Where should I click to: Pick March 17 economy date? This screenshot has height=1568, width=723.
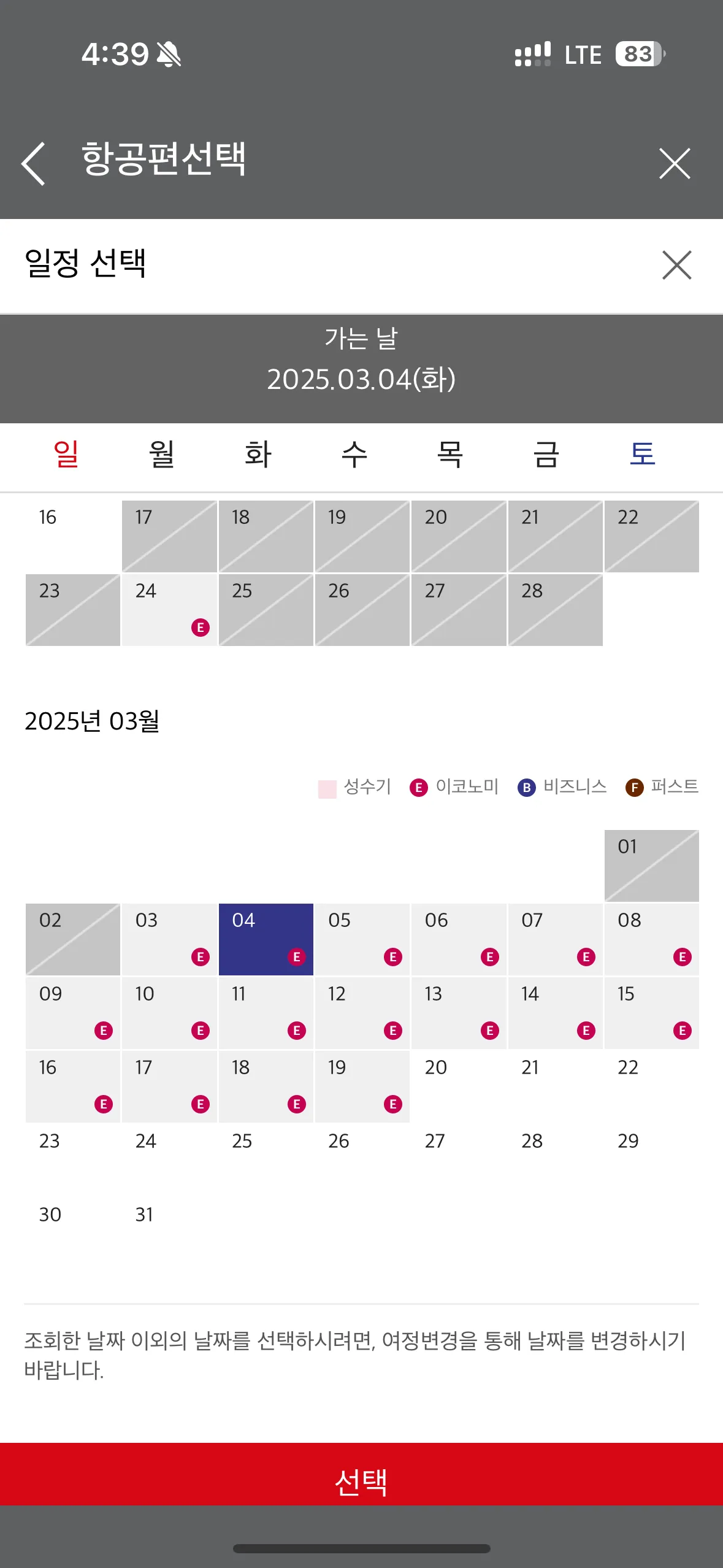(x=169, y=1086)
